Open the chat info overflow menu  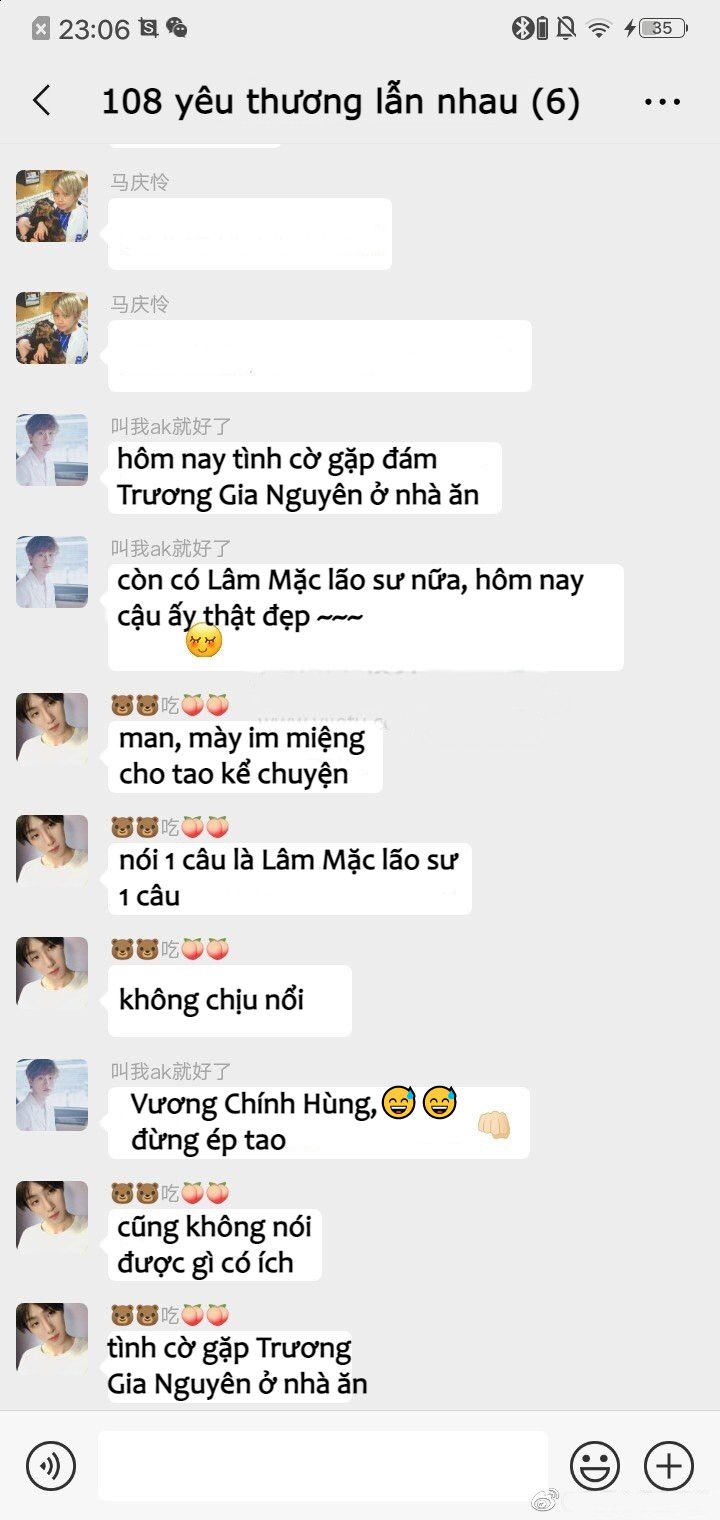pos(662,102)
